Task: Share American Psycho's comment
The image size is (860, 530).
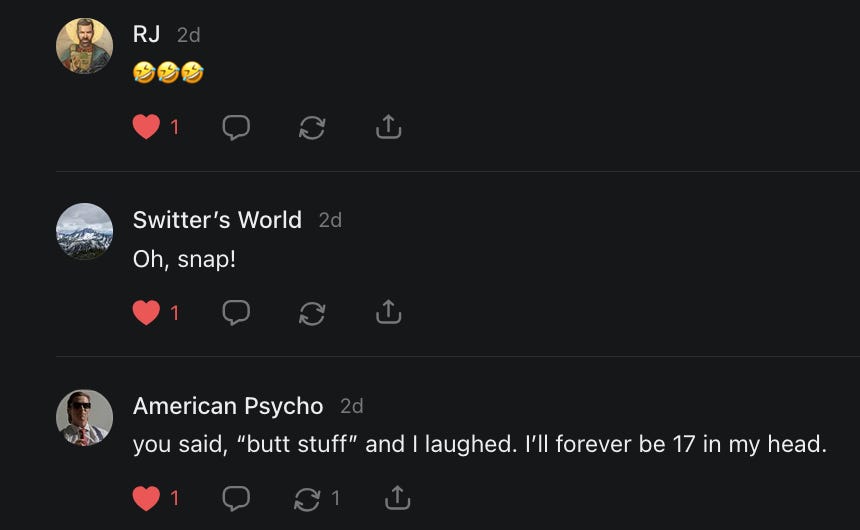Action: [x=397, y=498]
